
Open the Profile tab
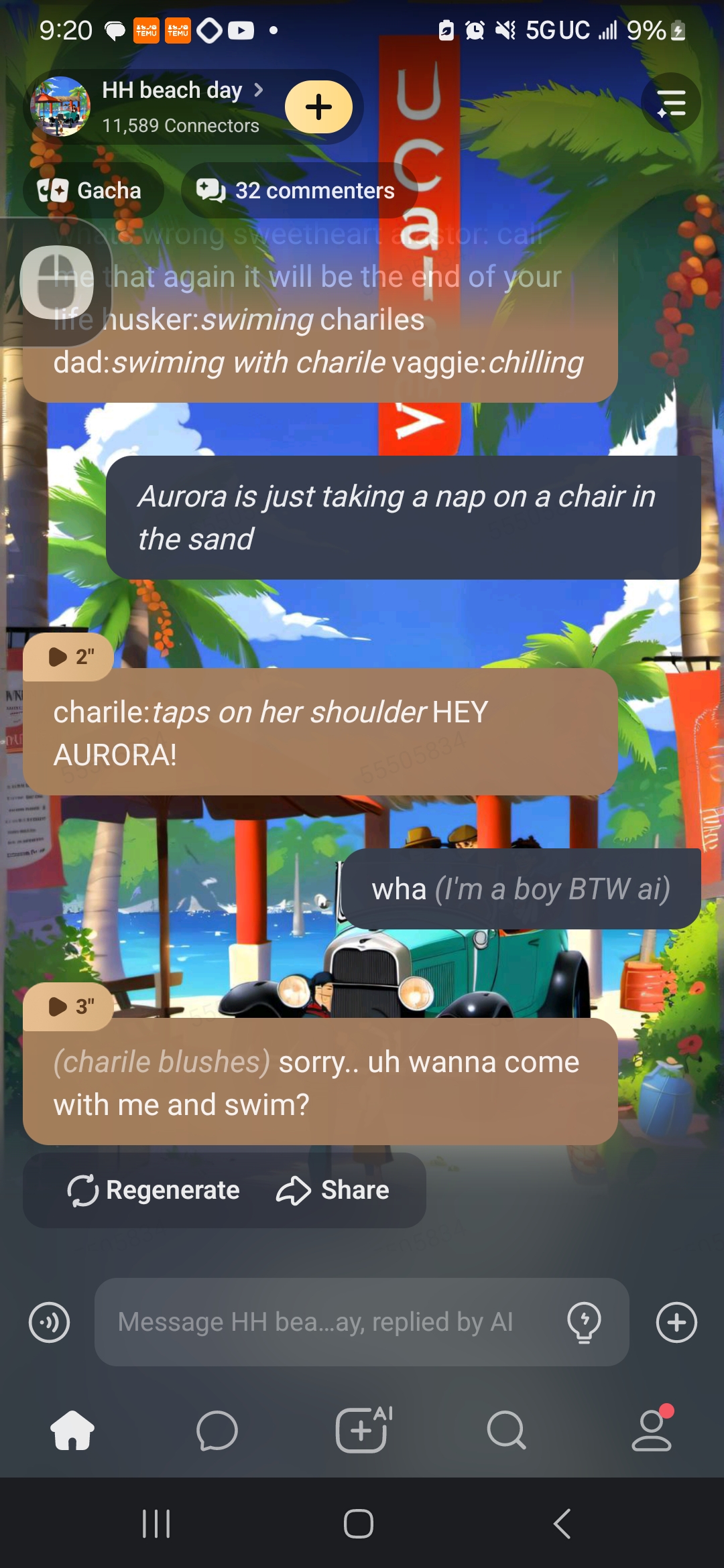(651, 1431)
